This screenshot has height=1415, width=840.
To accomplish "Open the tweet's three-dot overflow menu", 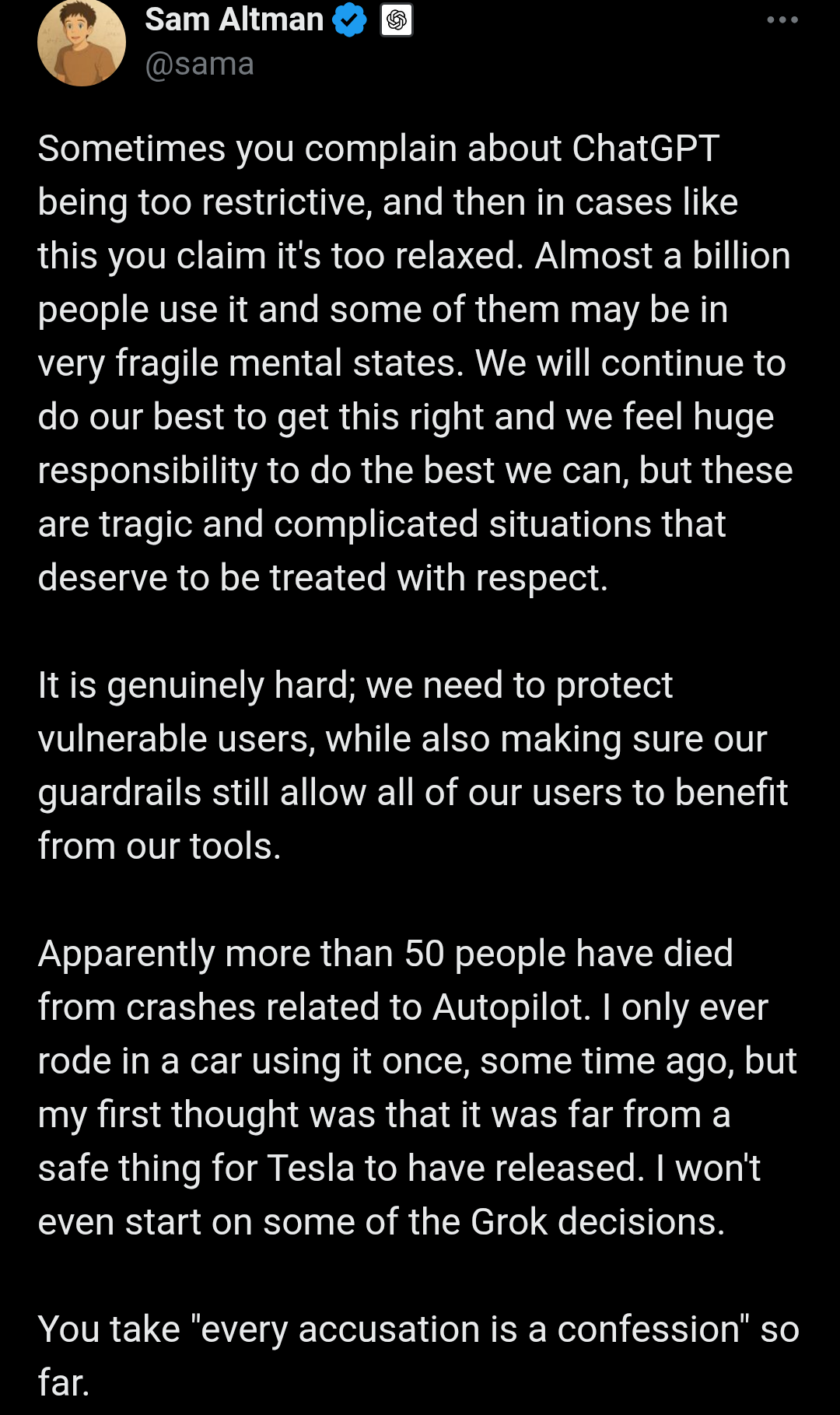I will point(782,20).
